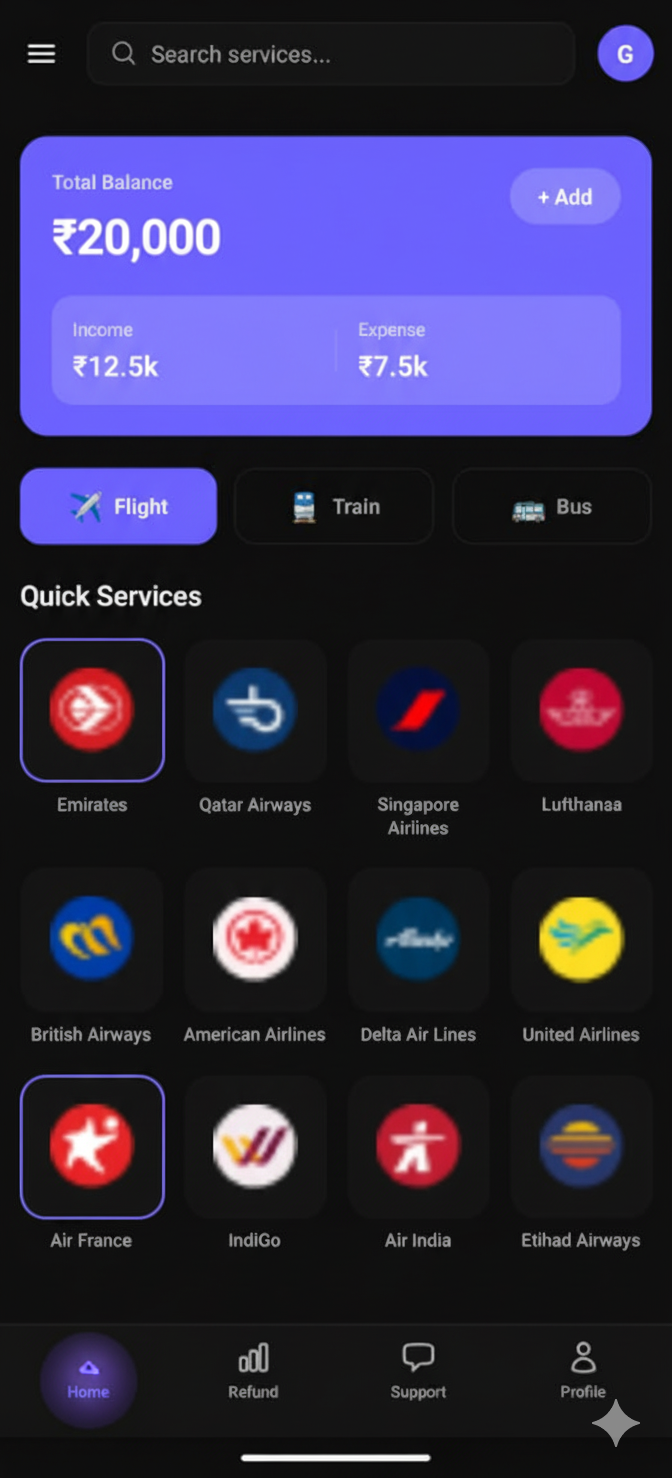672x1478 pixels.
Task: Select the United Airlines tile
Action: [x=581, y=938]
